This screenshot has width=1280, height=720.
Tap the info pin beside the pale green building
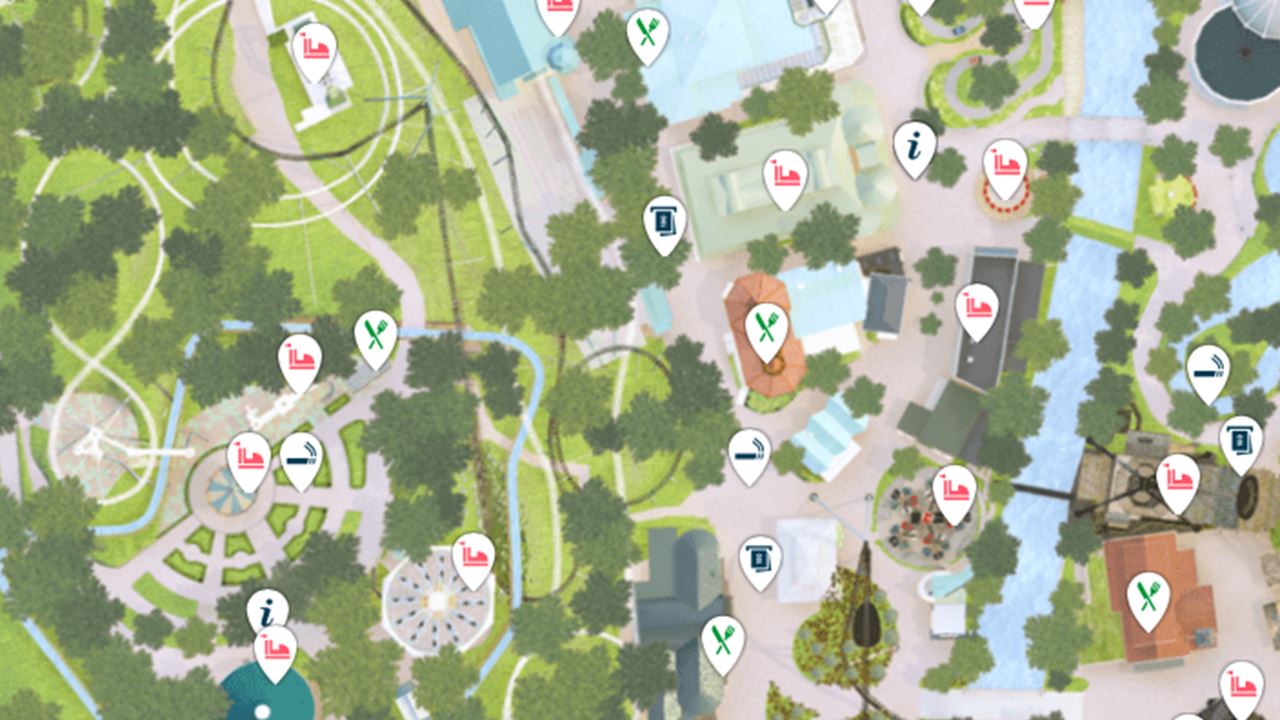[x=914, y=147]
